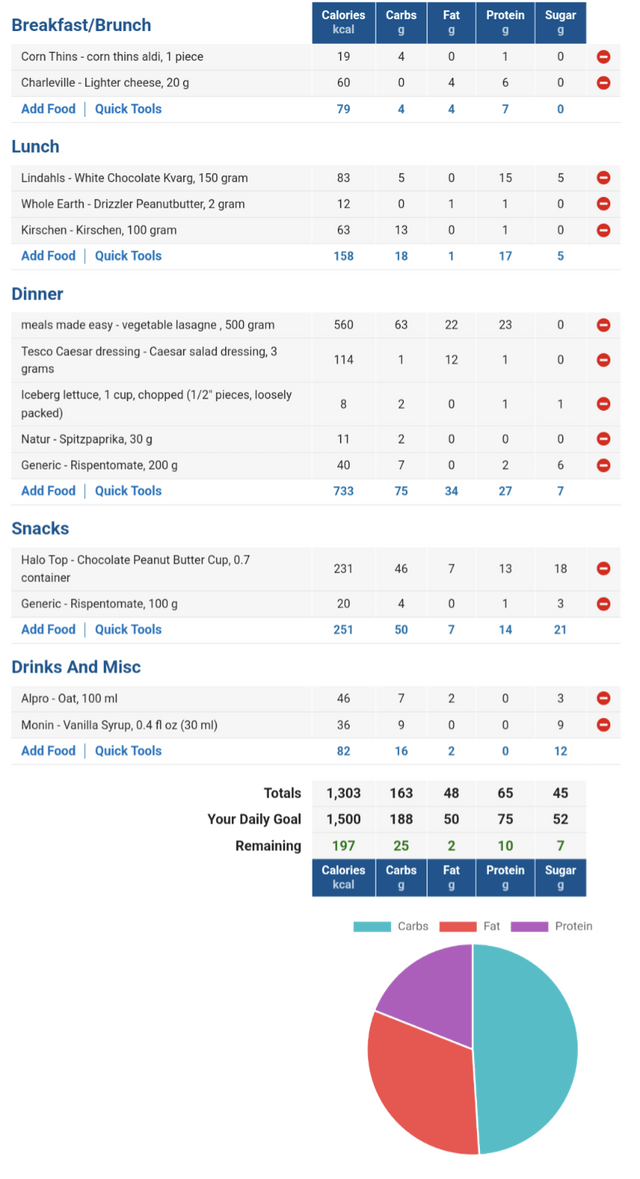This screenshot has width=640, height=1179.
Task: Remove Halo Top Chocolate Peanut Butter Cup
Action: [x=603, y=568]
